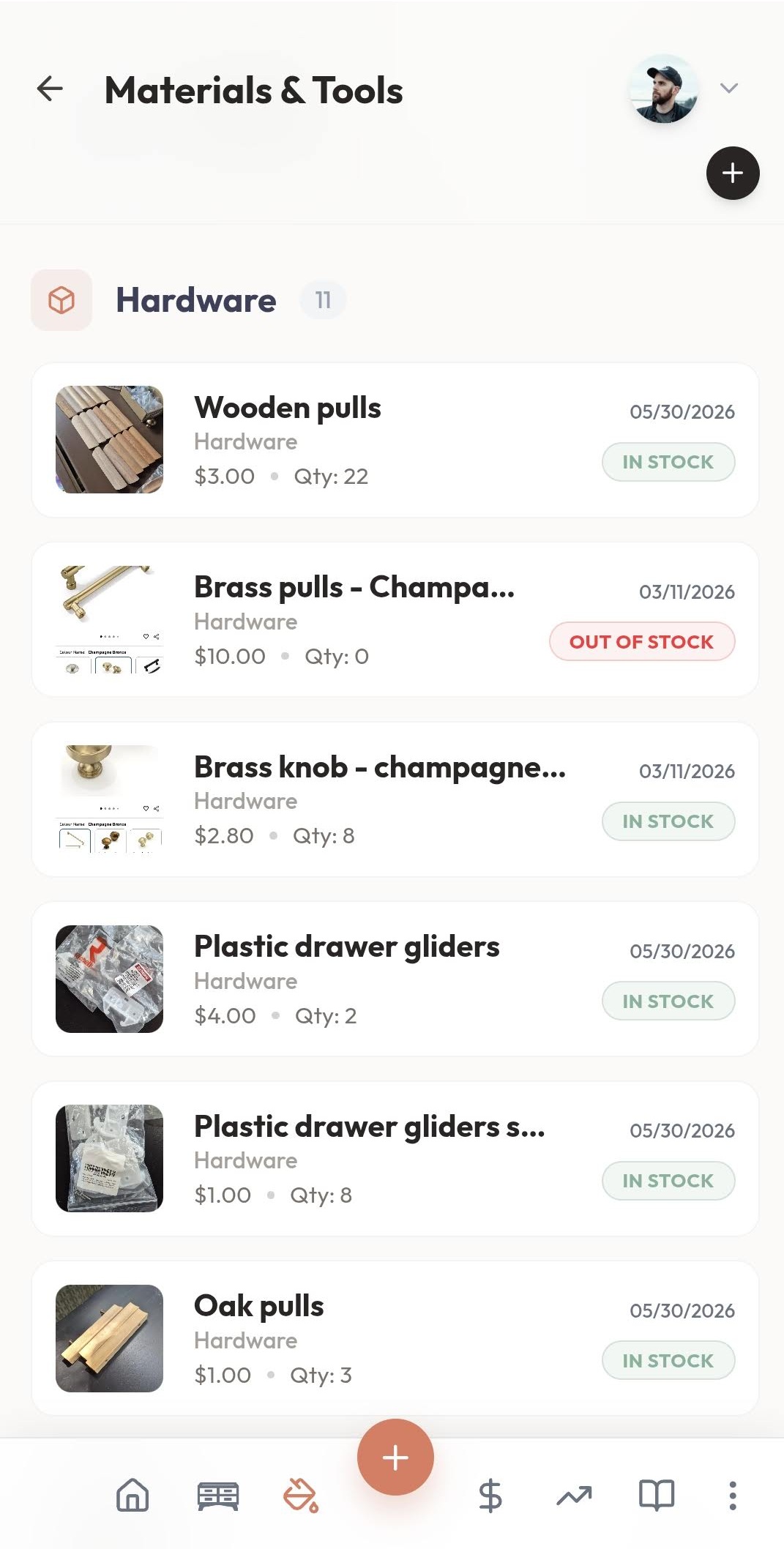
Task: Go back with the arrow icon
Action: [x=50, y=89]
